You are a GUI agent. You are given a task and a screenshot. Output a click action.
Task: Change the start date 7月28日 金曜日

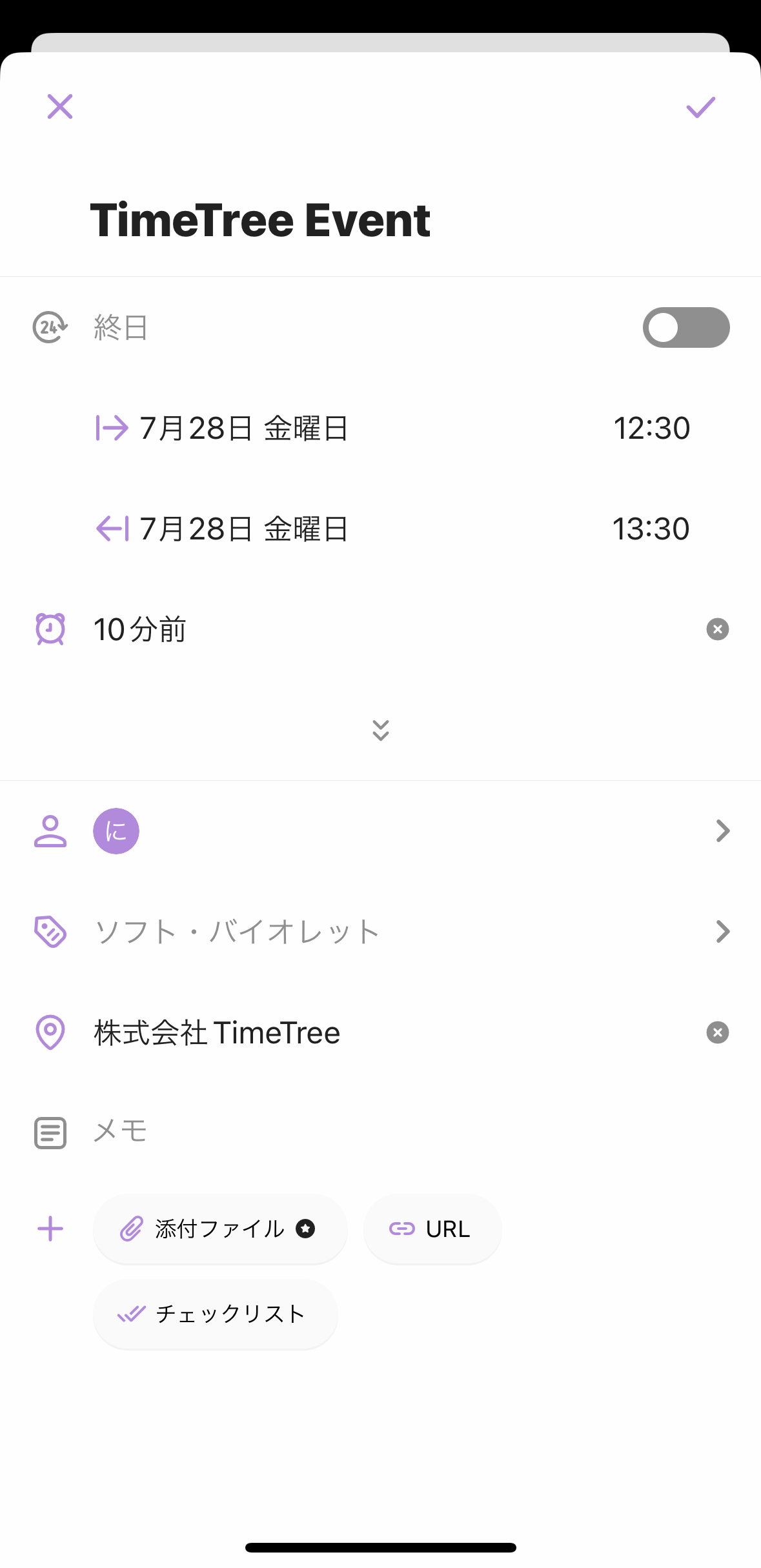244,428
